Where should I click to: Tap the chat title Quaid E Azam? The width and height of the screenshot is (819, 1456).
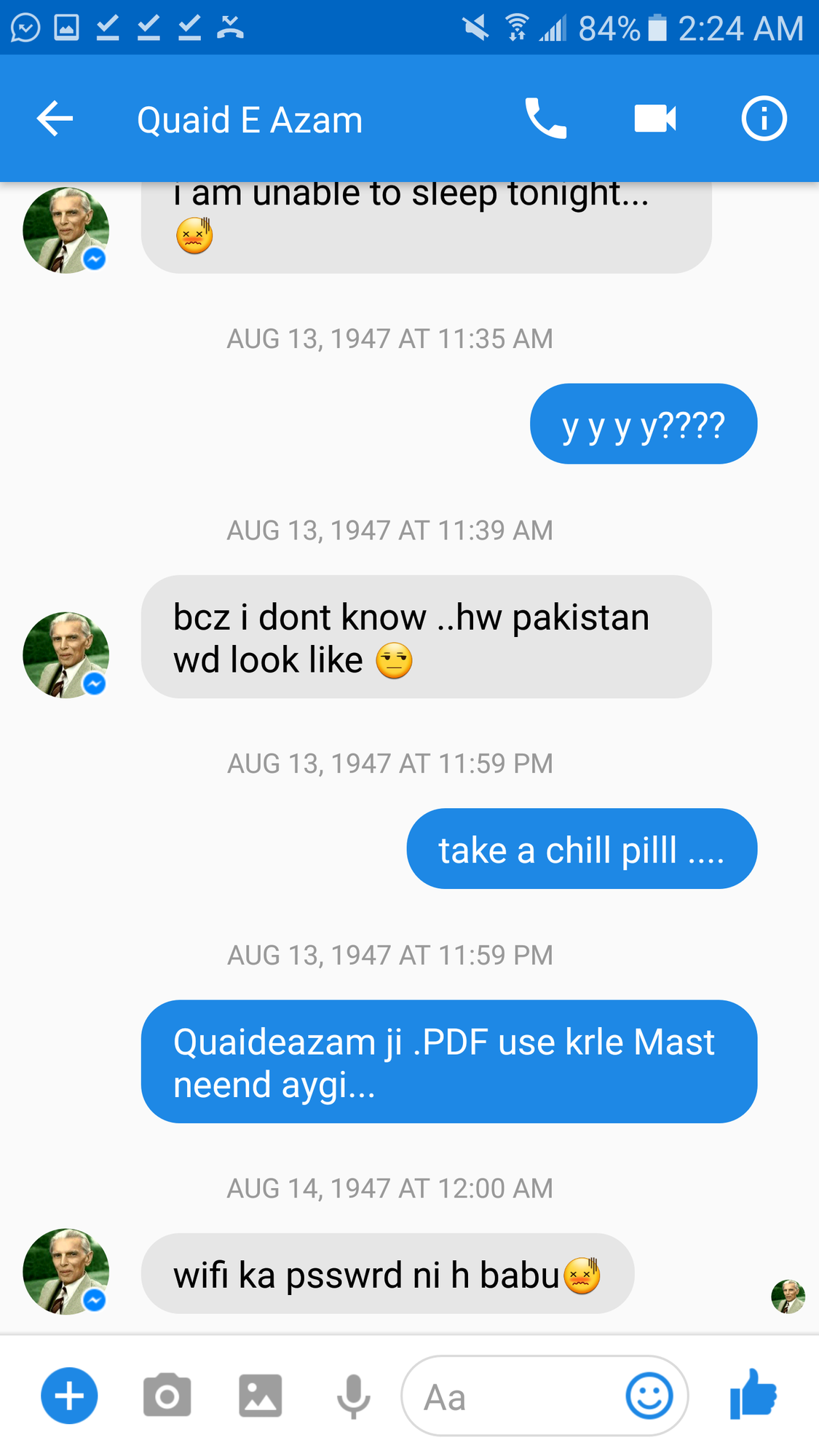[x=250, y=120]
